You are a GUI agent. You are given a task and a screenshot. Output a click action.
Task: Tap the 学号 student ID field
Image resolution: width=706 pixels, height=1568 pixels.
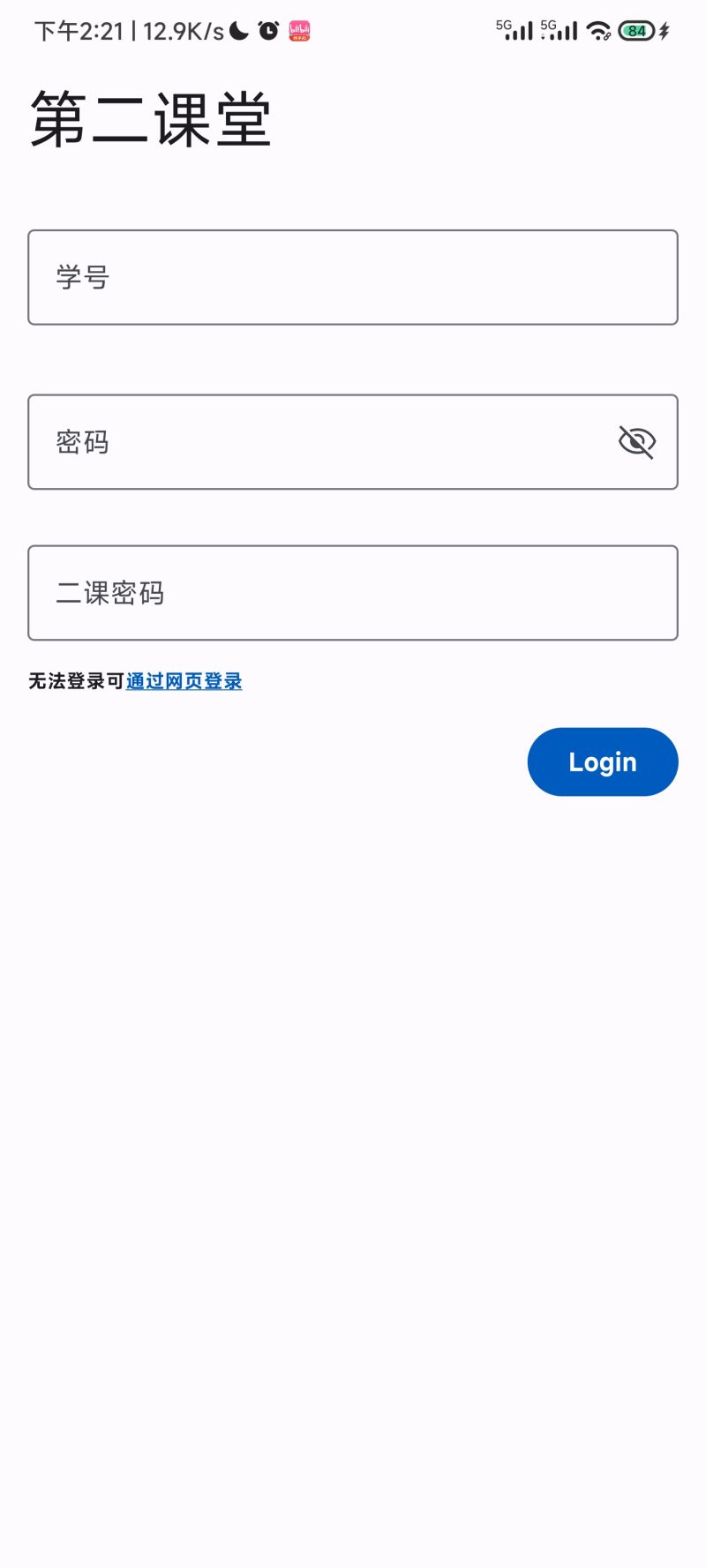pyautogui.click(x=353, y=277)
